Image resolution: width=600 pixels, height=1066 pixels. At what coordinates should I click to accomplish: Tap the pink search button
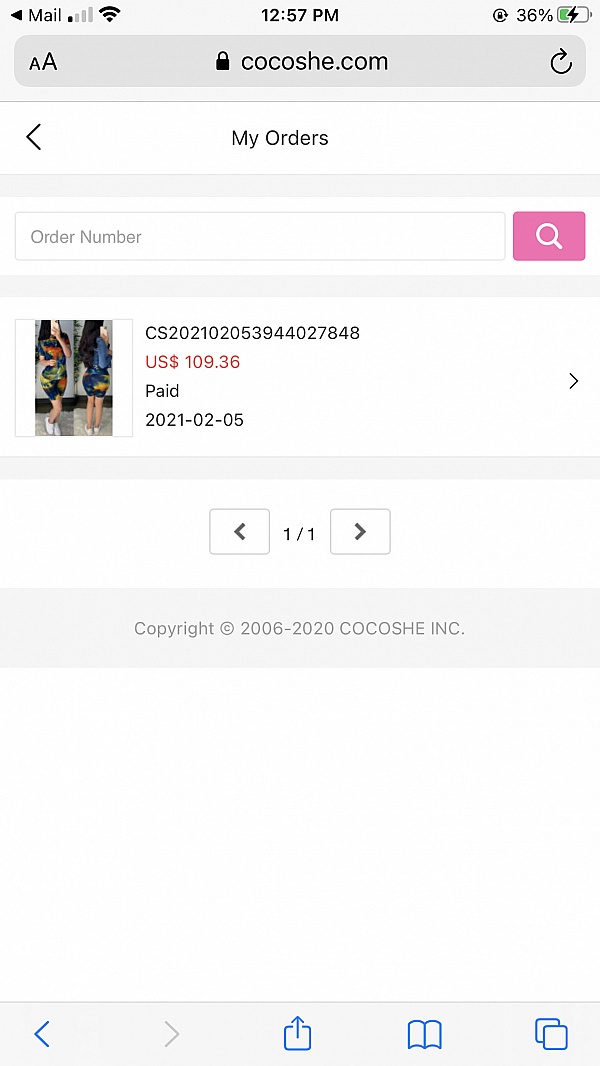pyautogui.click(x=549, y=236)
